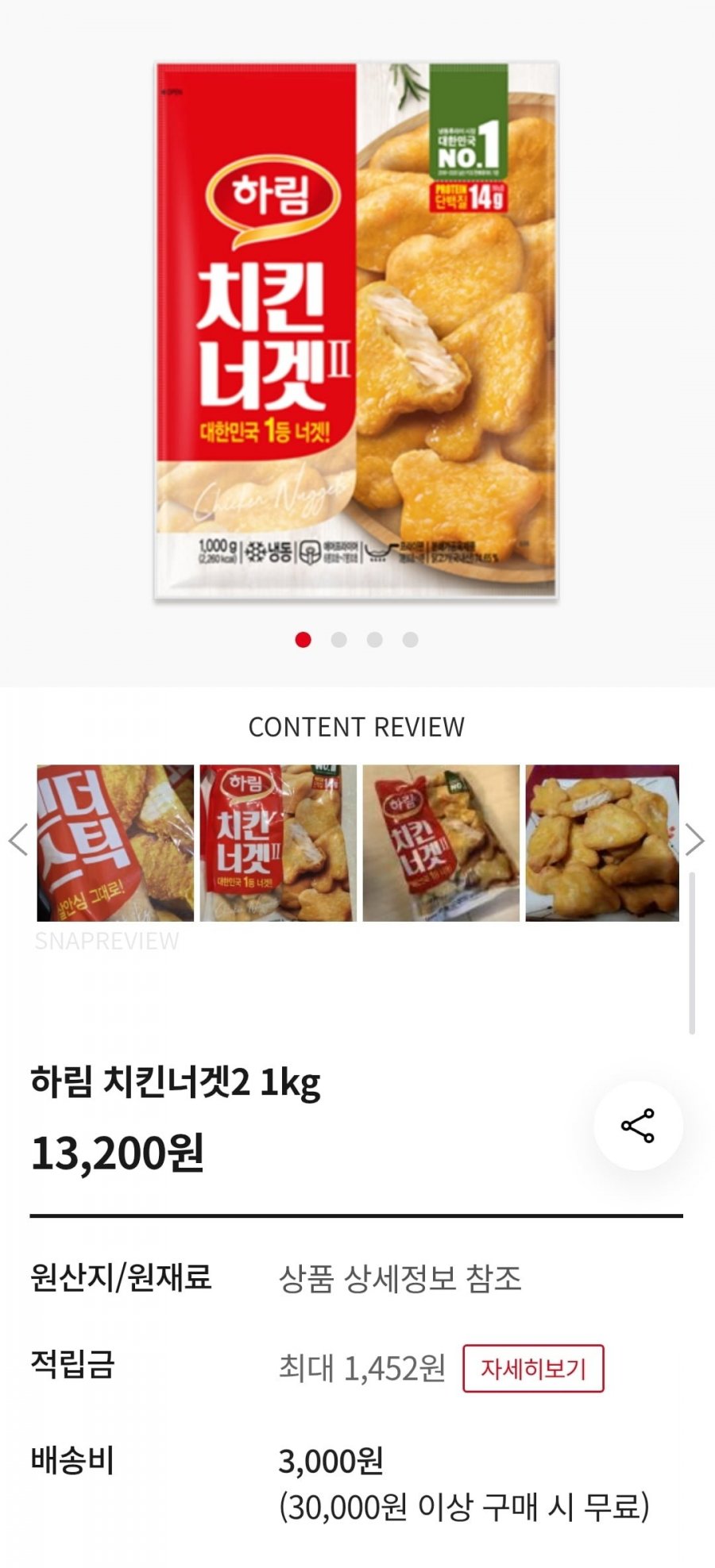Open review photo of nuggets on plate

(x=602, y=842)
